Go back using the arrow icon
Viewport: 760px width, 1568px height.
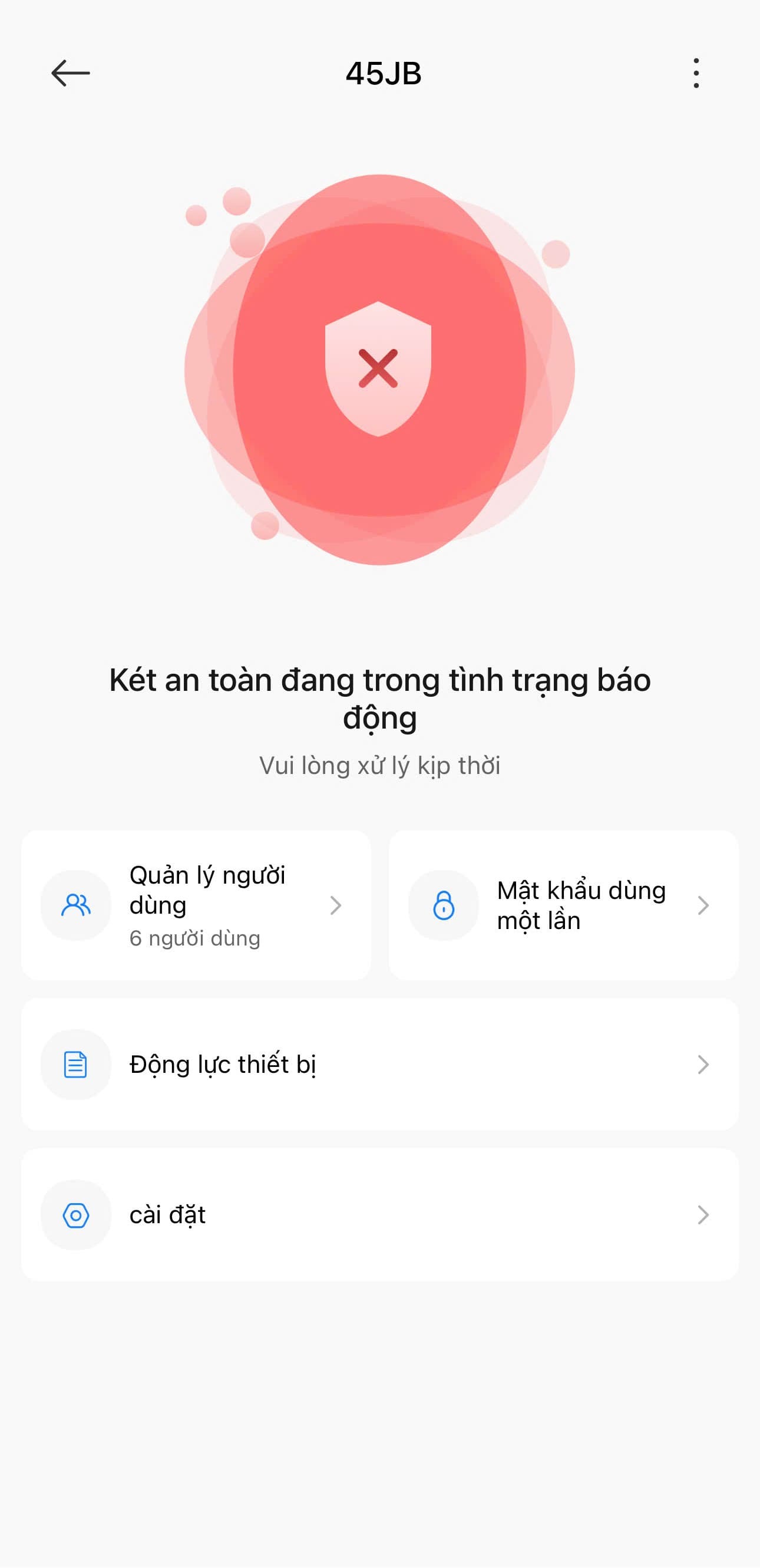click(71, 74)
